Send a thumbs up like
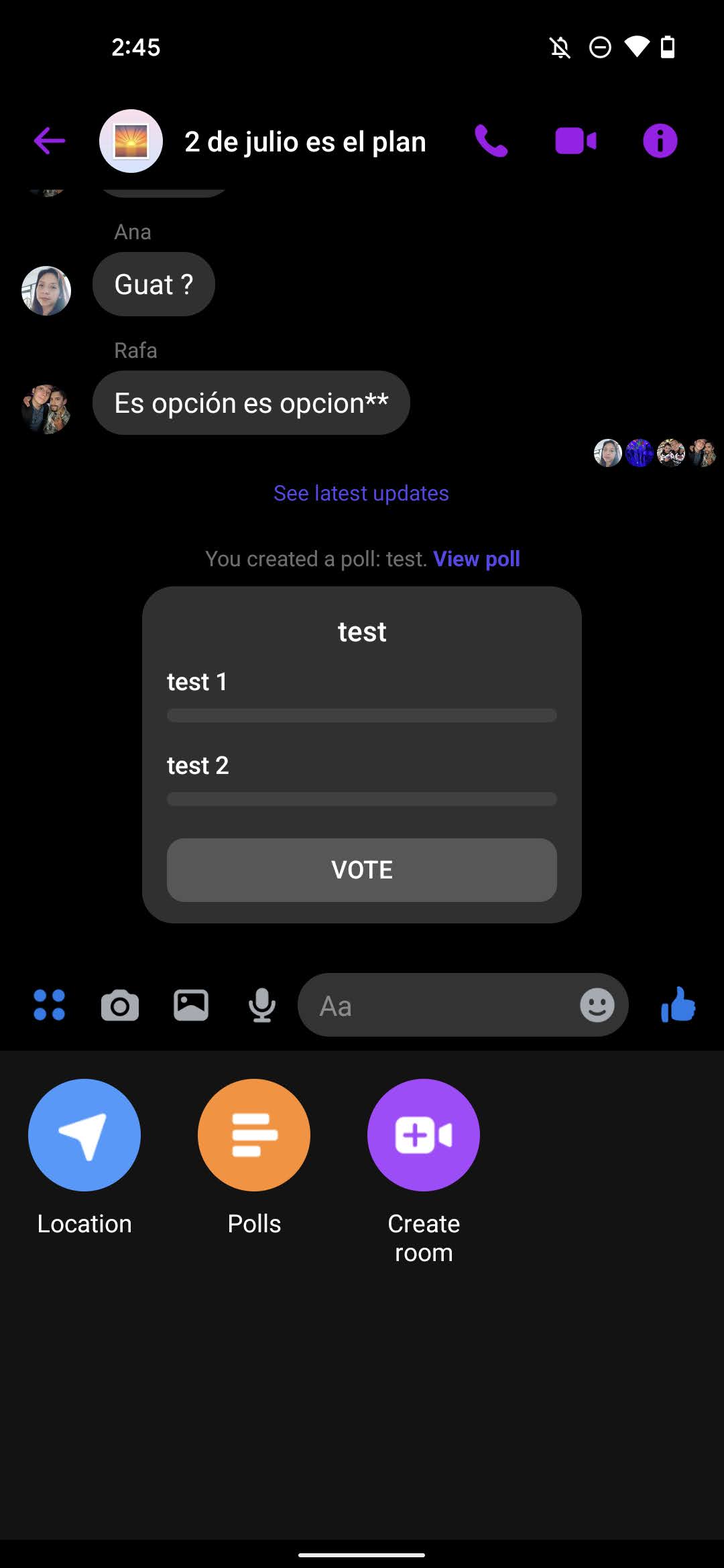This screenshot has width=724, height=1568. 678,1005
